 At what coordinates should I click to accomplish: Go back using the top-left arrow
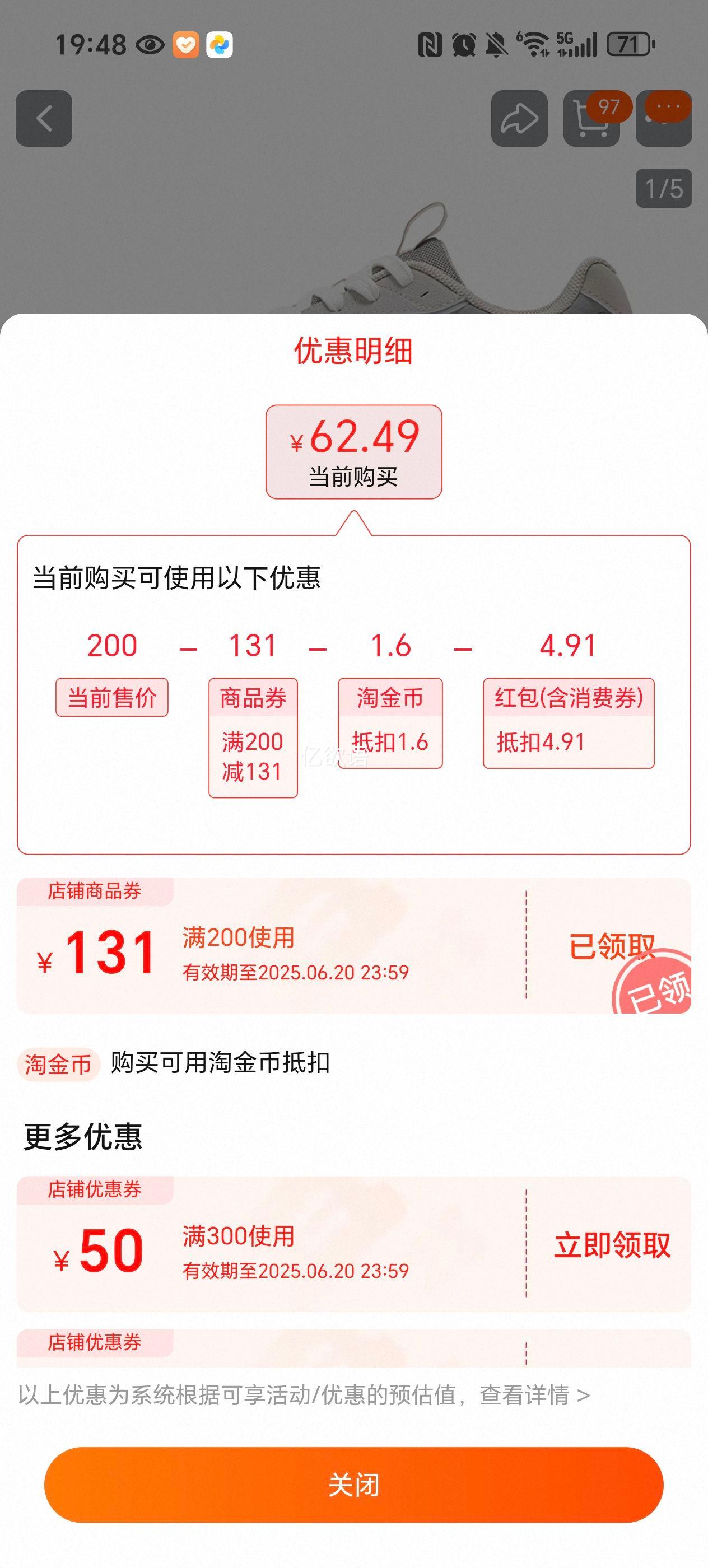coord(44,119)
